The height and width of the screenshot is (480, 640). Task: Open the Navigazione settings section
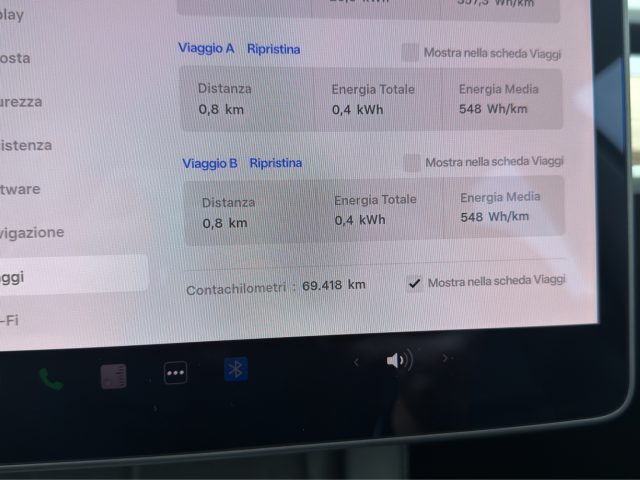[32, 232]
